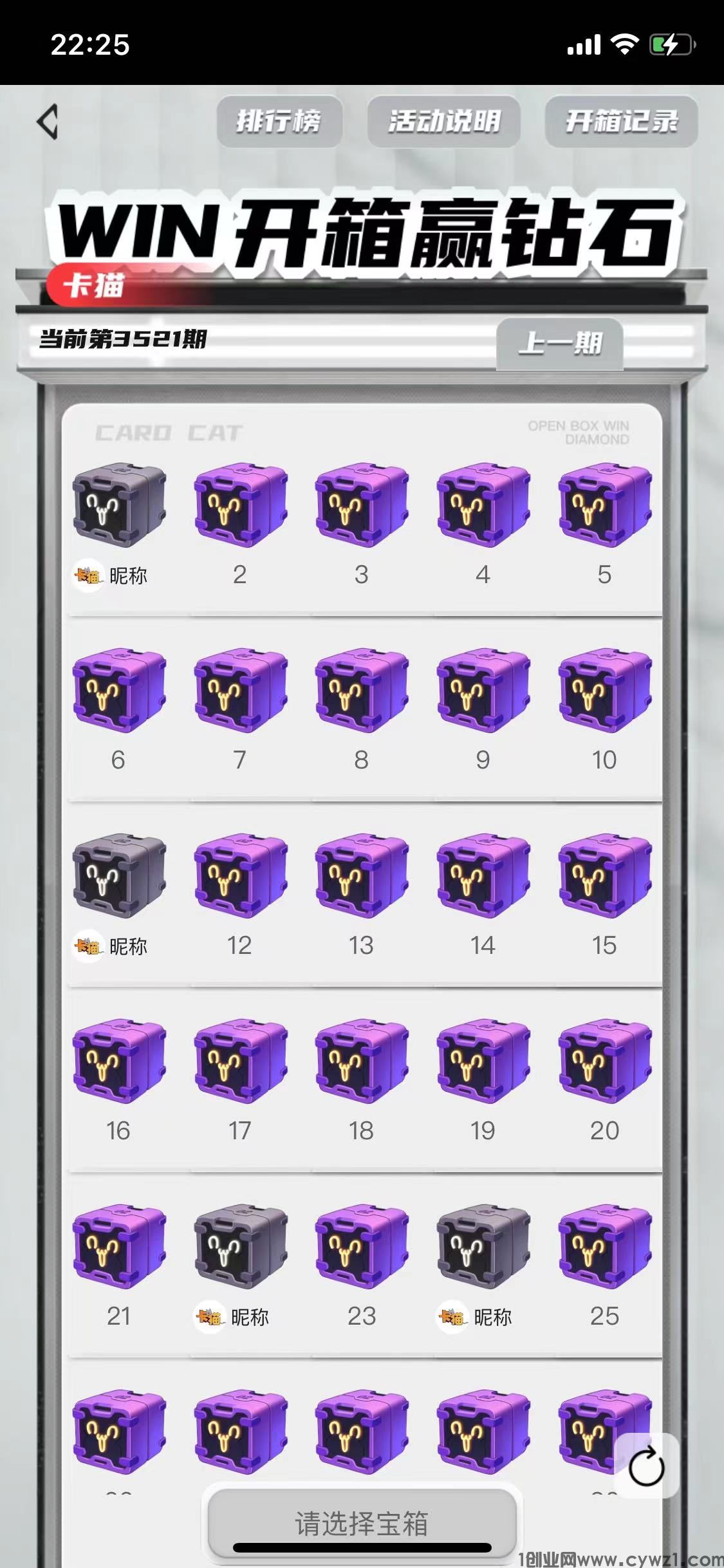This screenshot has height=1568, width=724.
Task: Pick treasure box number 20
Action: click(x=605, y=1061)
